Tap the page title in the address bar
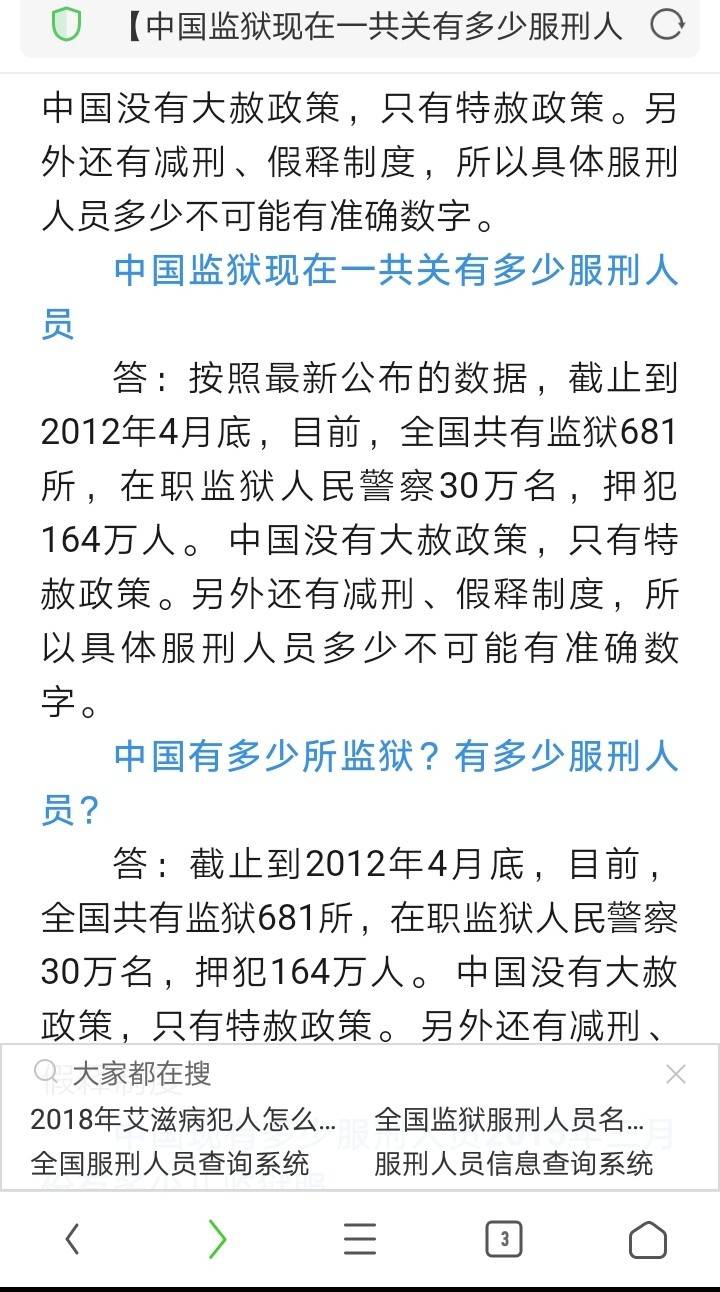The width and height of the screenshot is (720, 1292). (373, 25)
